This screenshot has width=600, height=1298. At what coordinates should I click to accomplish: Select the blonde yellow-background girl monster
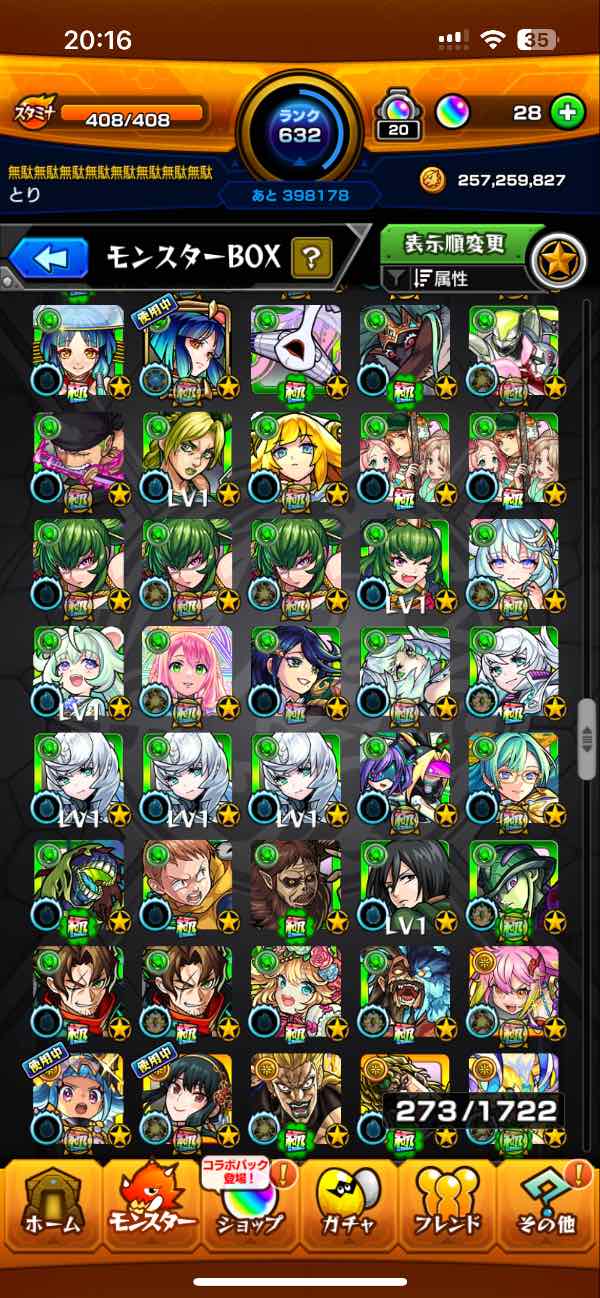(296, 458)
